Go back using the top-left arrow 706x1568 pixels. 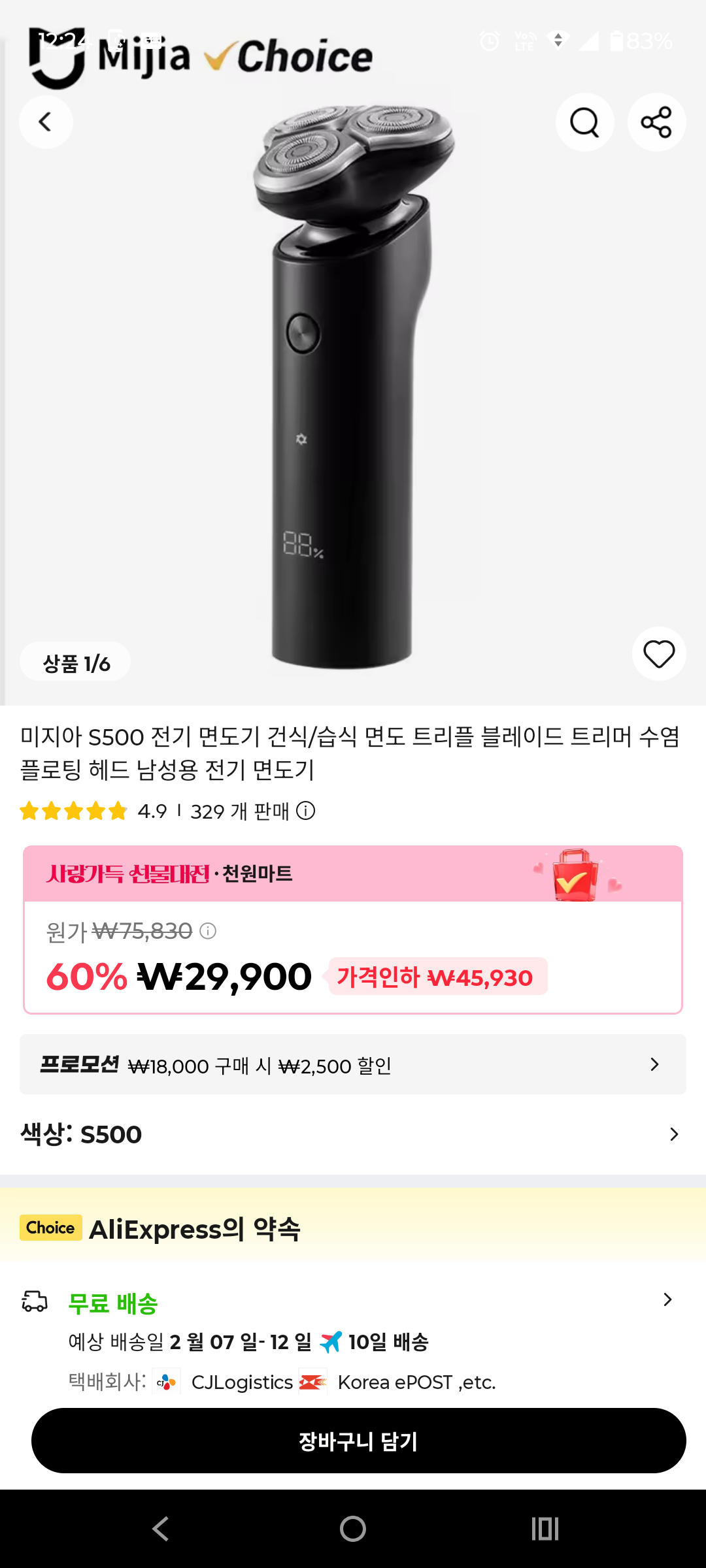click(45, 122)
